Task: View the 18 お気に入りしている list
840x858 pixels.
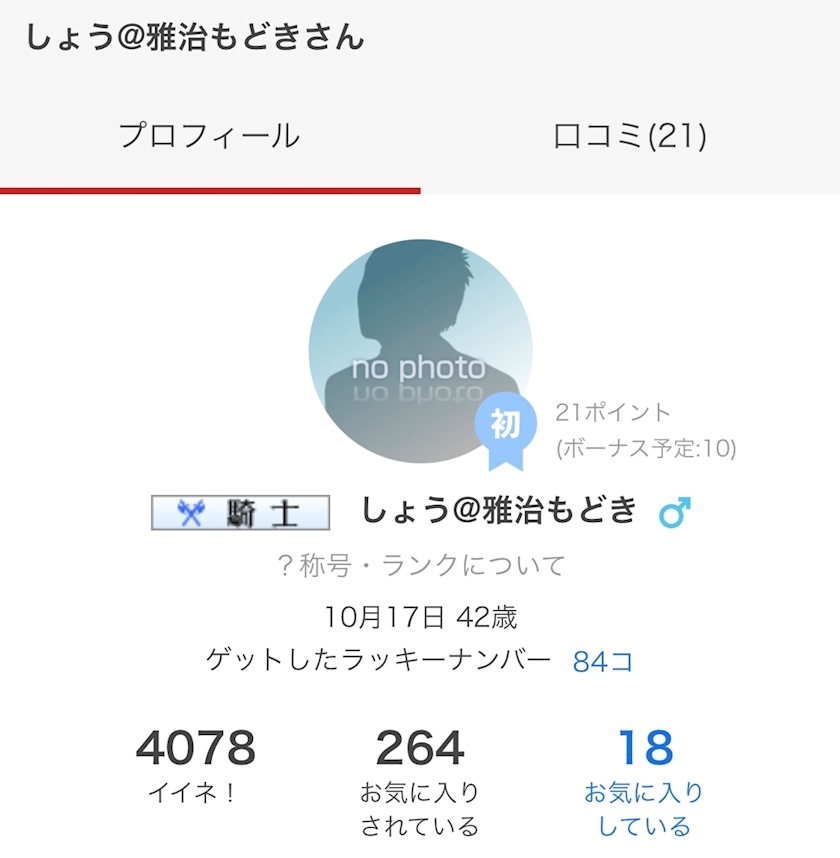Action: [x=644, y=782]
